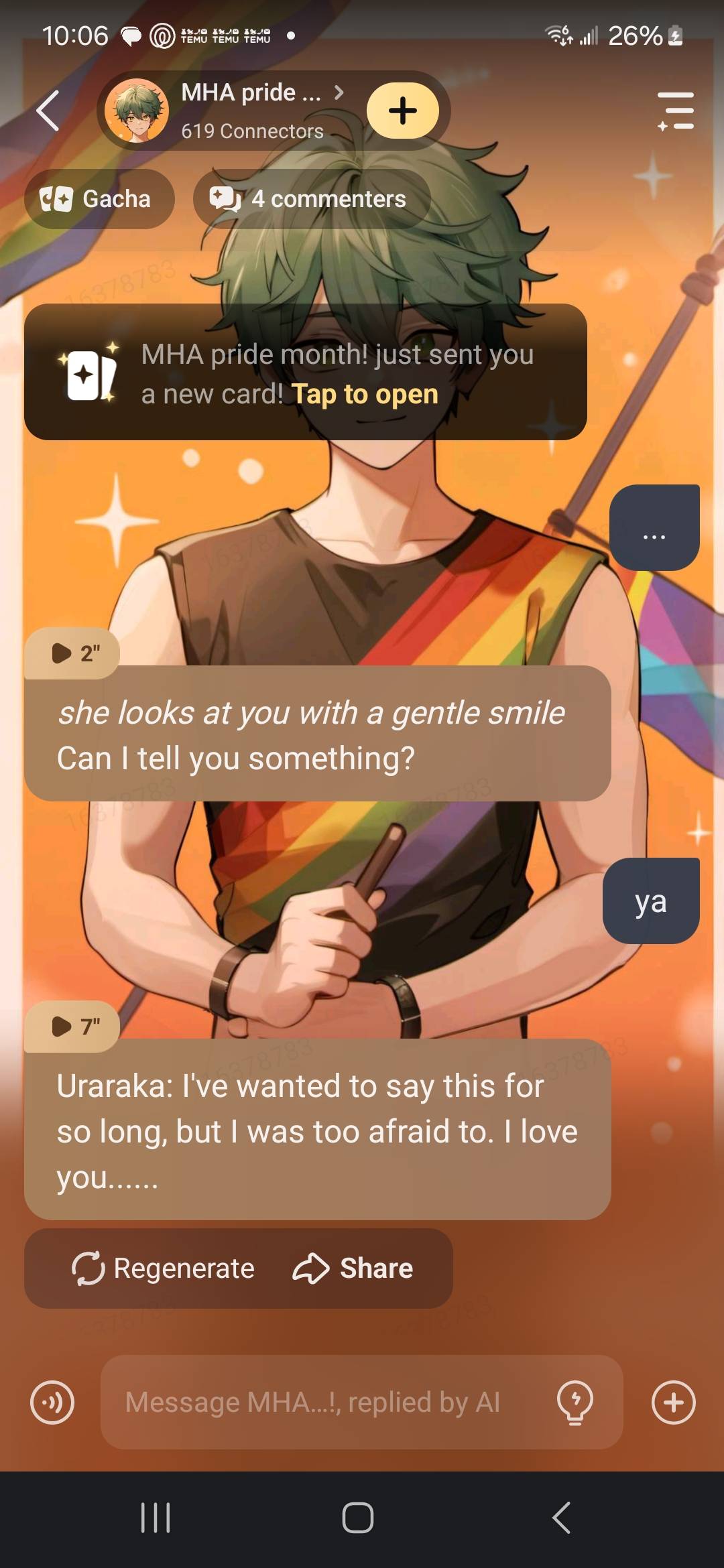Open the MHA pride character profile
This screenshot has height=1568, width=724.
[x=251, y=111]
